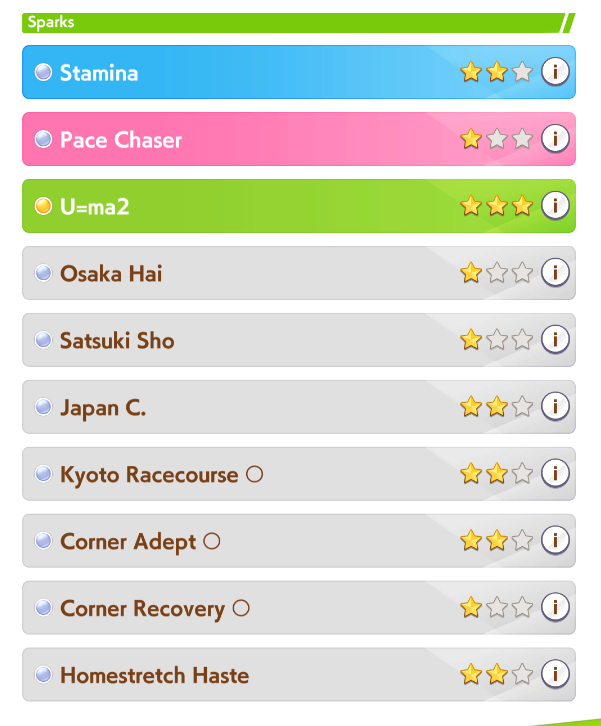Viewport: 601px width, 726px height.
Task: View U=ma2 spark details
Action: click(555, 206)
